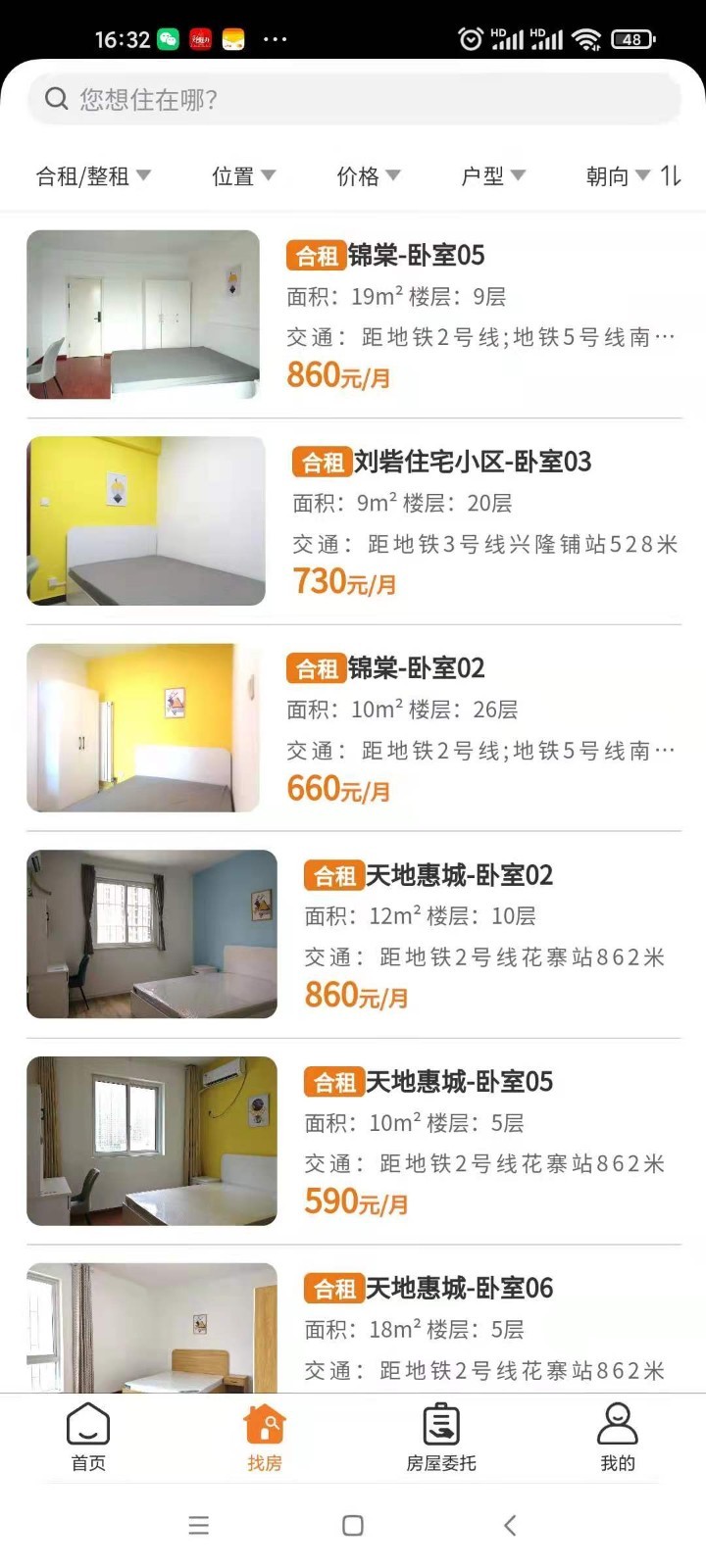Expand the 价格 price filter
Image resolution: width=706 pixels, height=1568 pixels.
tap(368, 175)
